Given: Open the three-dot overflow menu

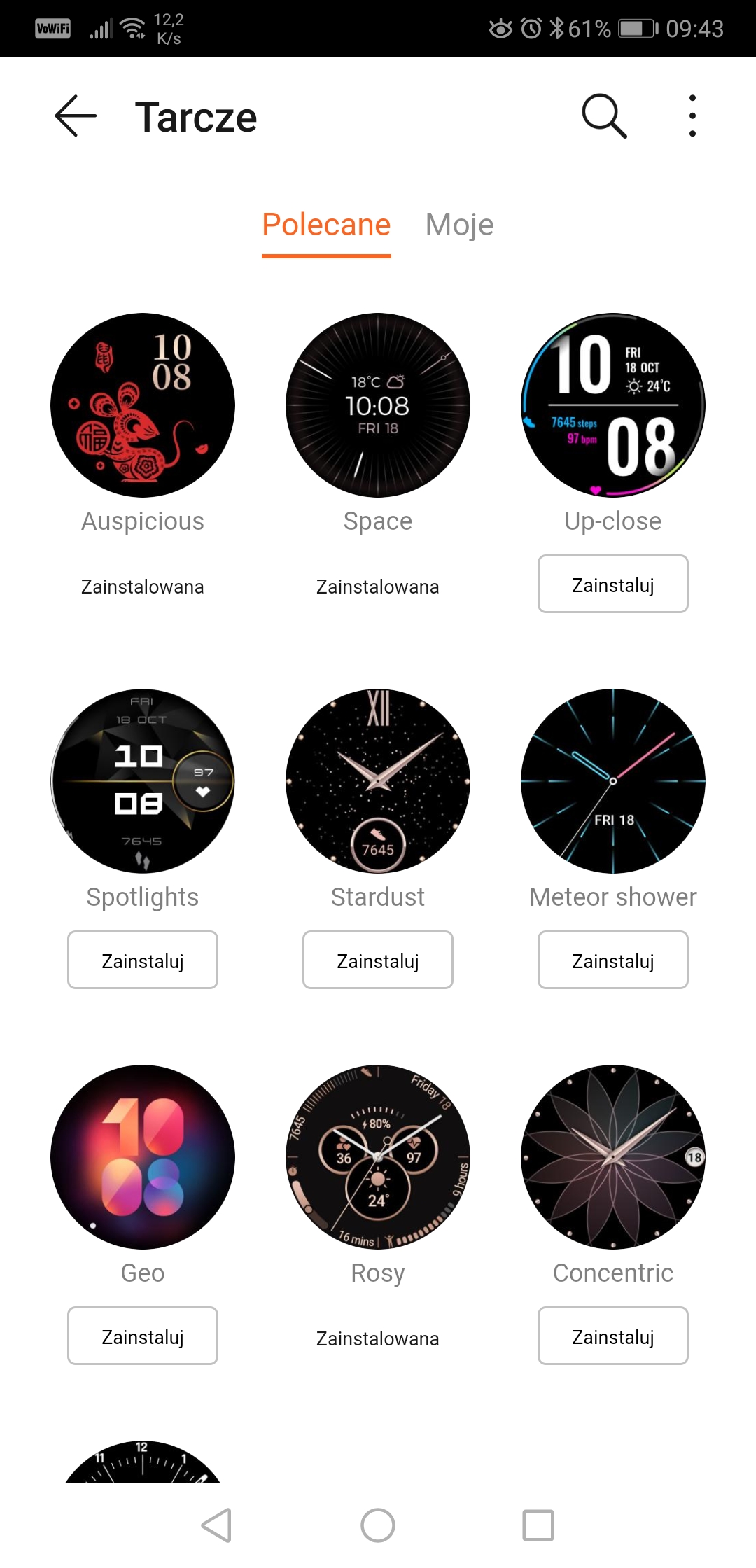Looking at the screenshot, I should tap(692, 115).
